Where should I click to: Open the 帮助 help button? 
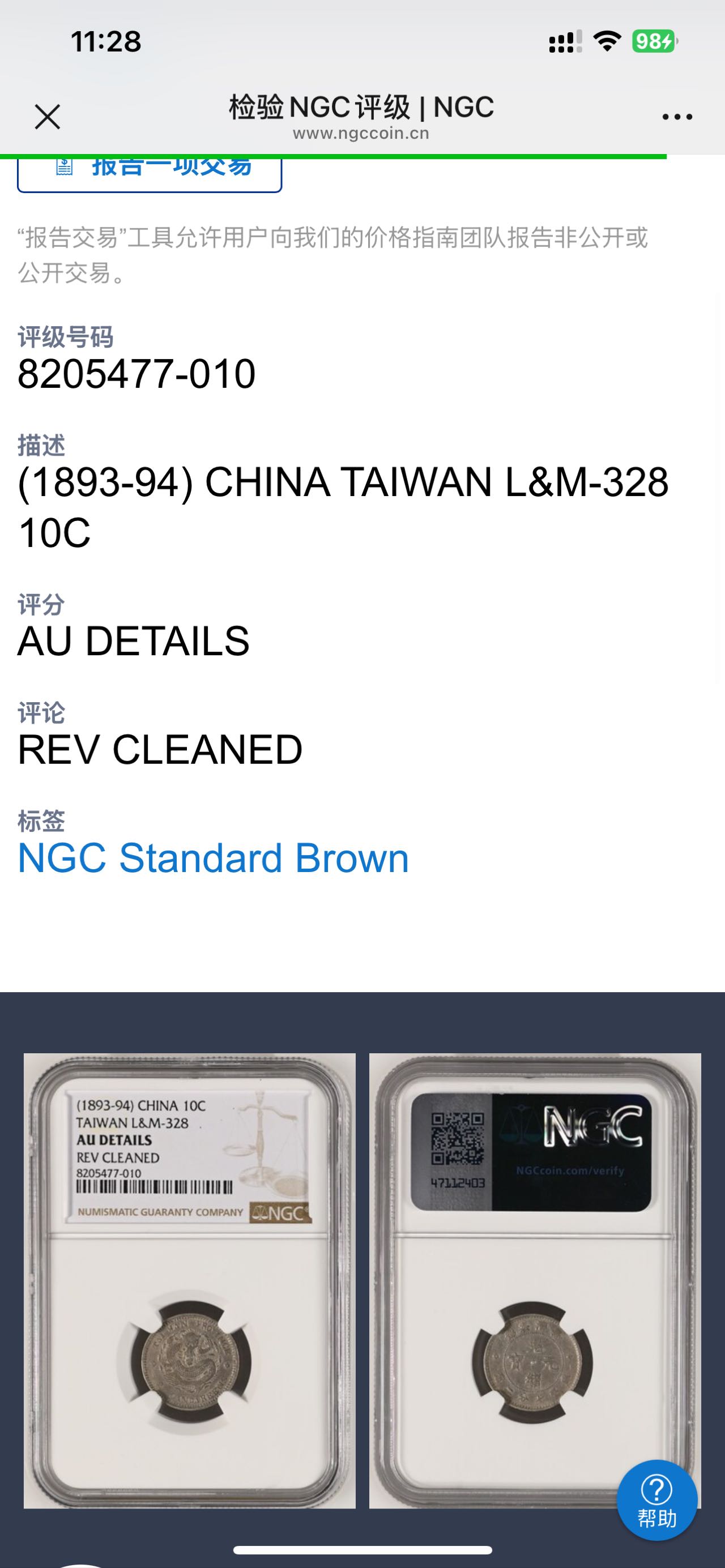coord(656,1500)
